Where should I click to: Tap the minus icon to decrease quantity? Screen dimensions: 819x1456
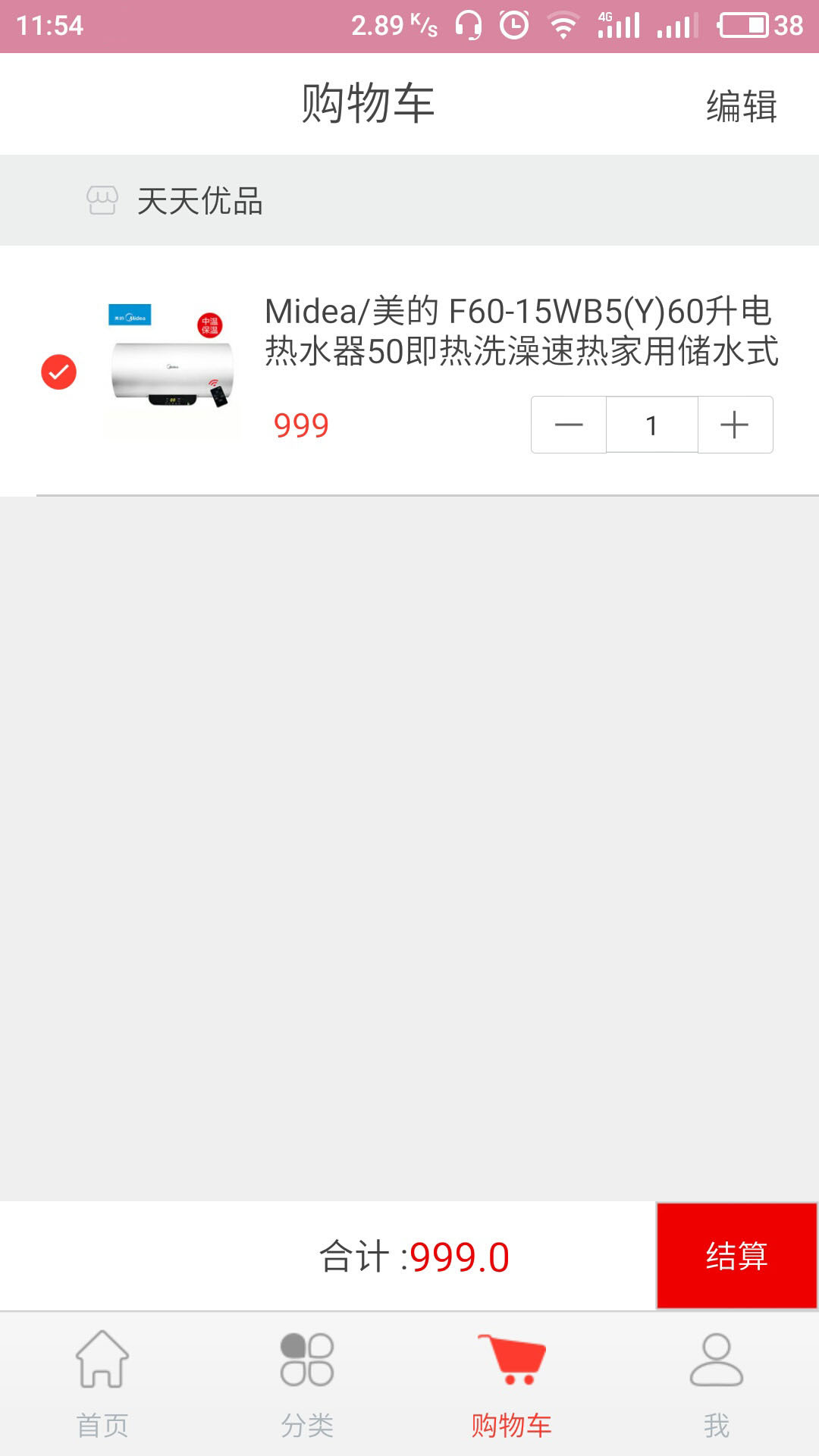click(567, 425)
